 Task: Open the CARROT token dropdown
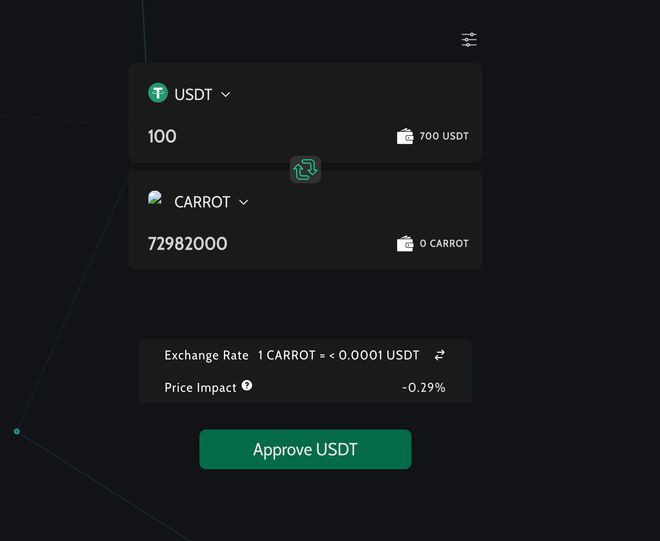tap(200, 202)
